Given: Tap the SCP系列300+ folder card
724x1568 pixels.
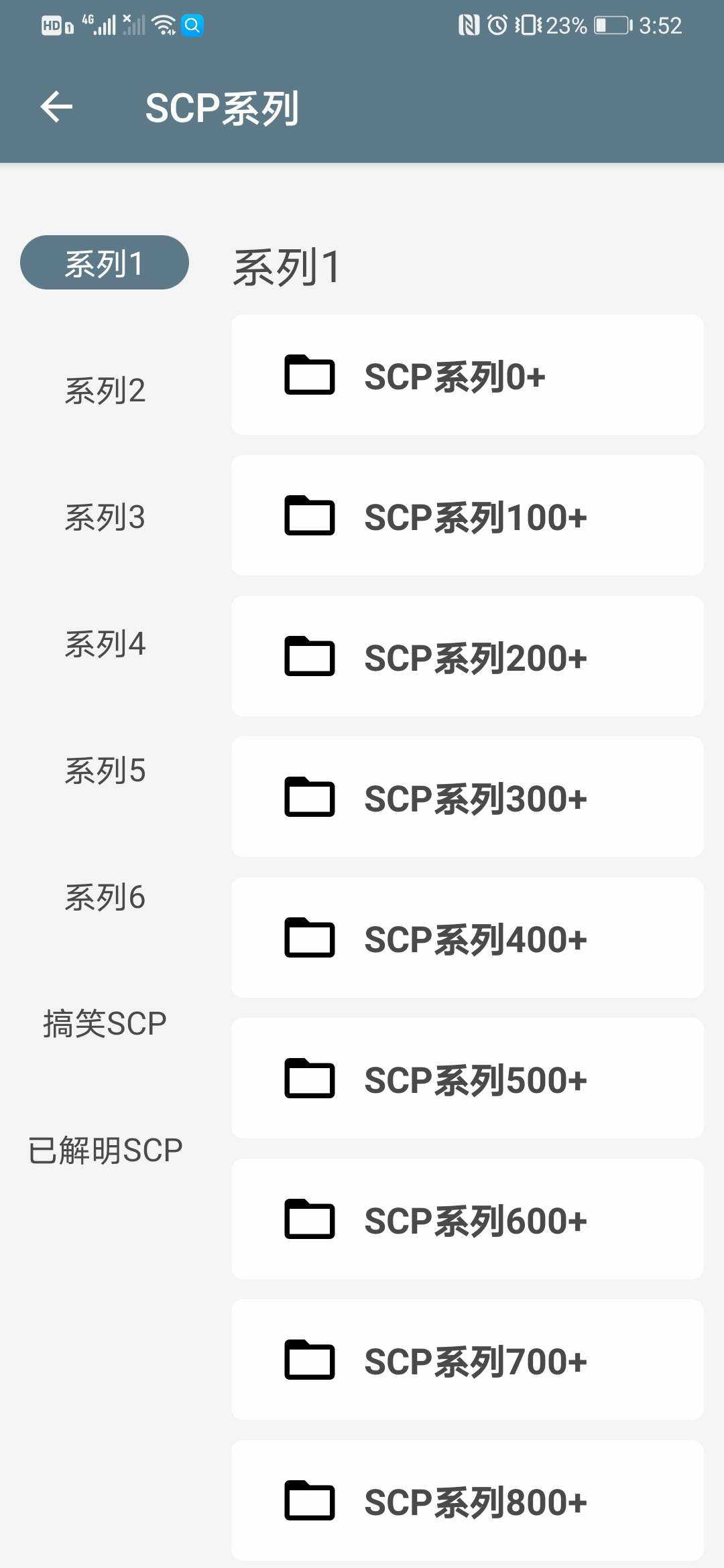Looking at the screenshot, I should click(x=467, y=797).
